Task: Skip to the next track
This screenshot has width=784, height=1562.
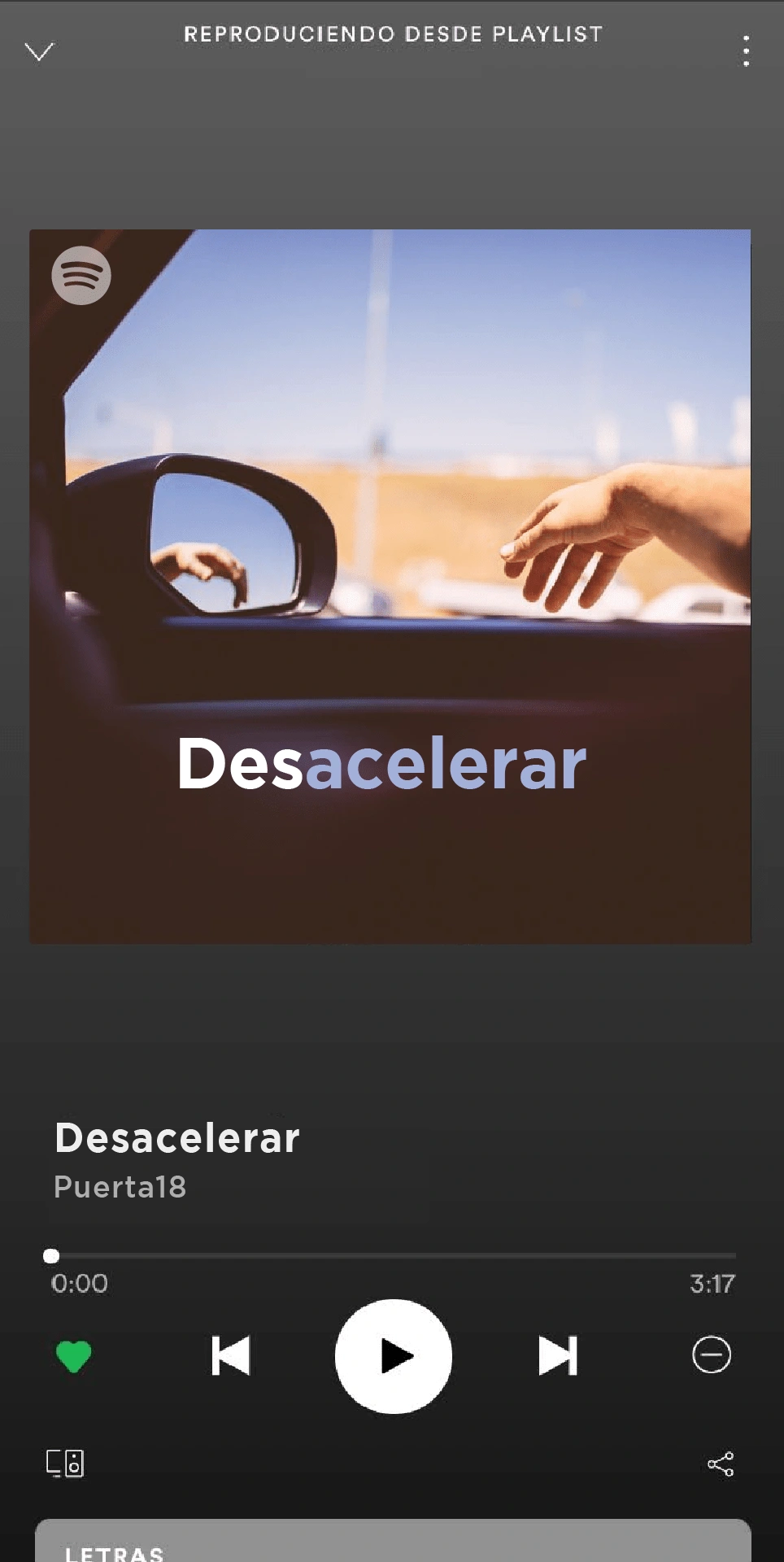Action: tap(558, 1356)
